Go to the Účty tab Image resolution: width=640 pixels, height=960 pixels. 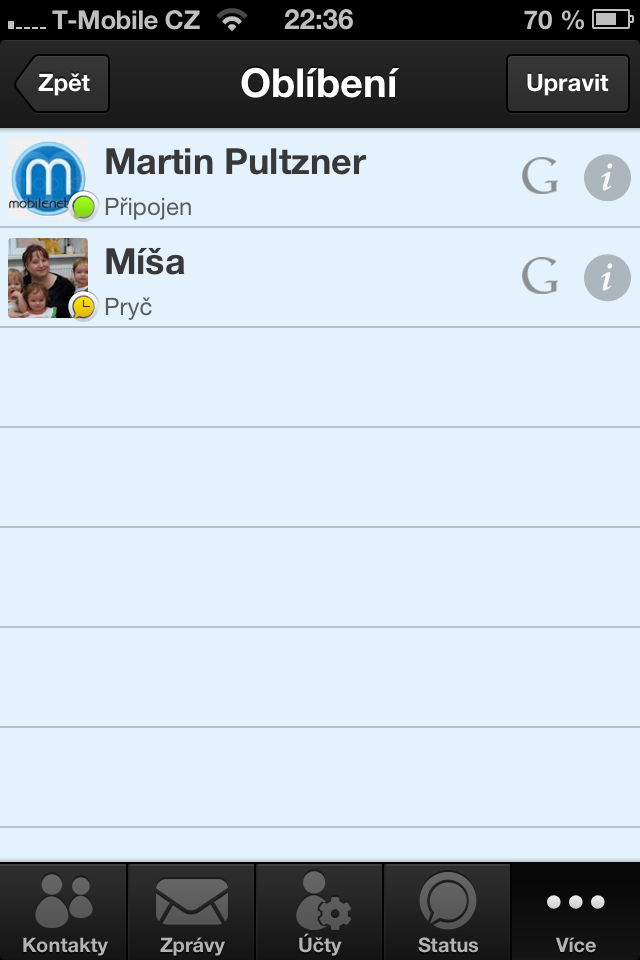[320, 912]
